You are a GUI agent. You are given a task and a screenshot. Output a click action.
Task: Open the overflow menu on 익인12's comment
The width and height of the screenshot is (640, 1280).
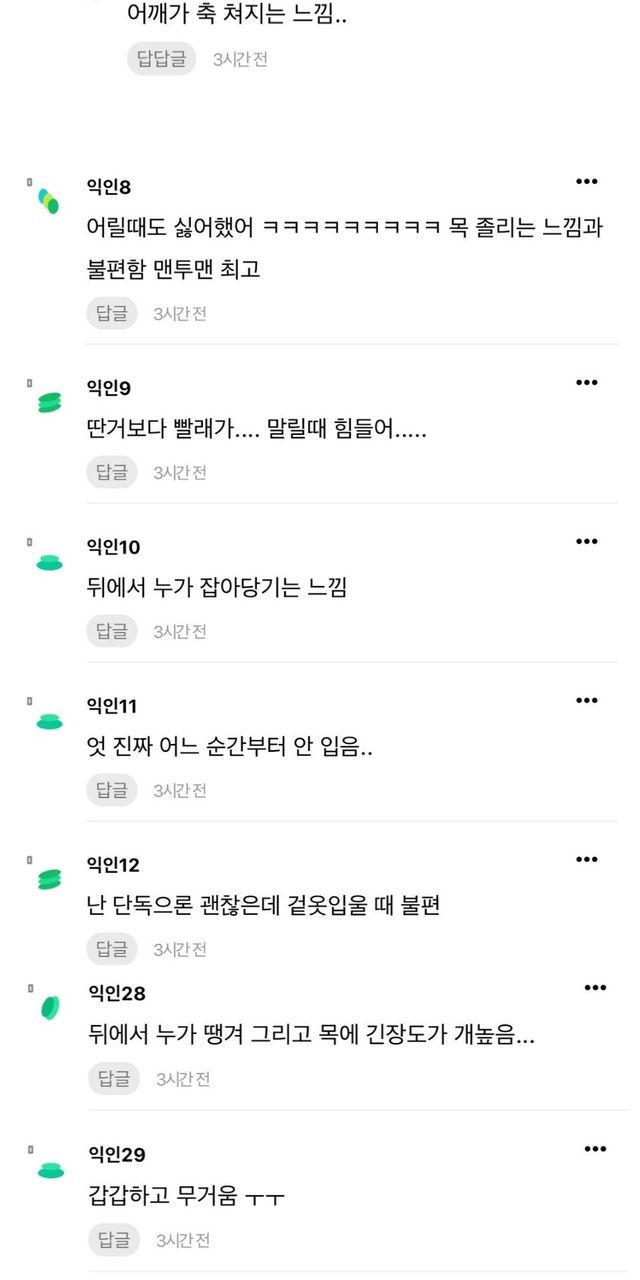587,860
